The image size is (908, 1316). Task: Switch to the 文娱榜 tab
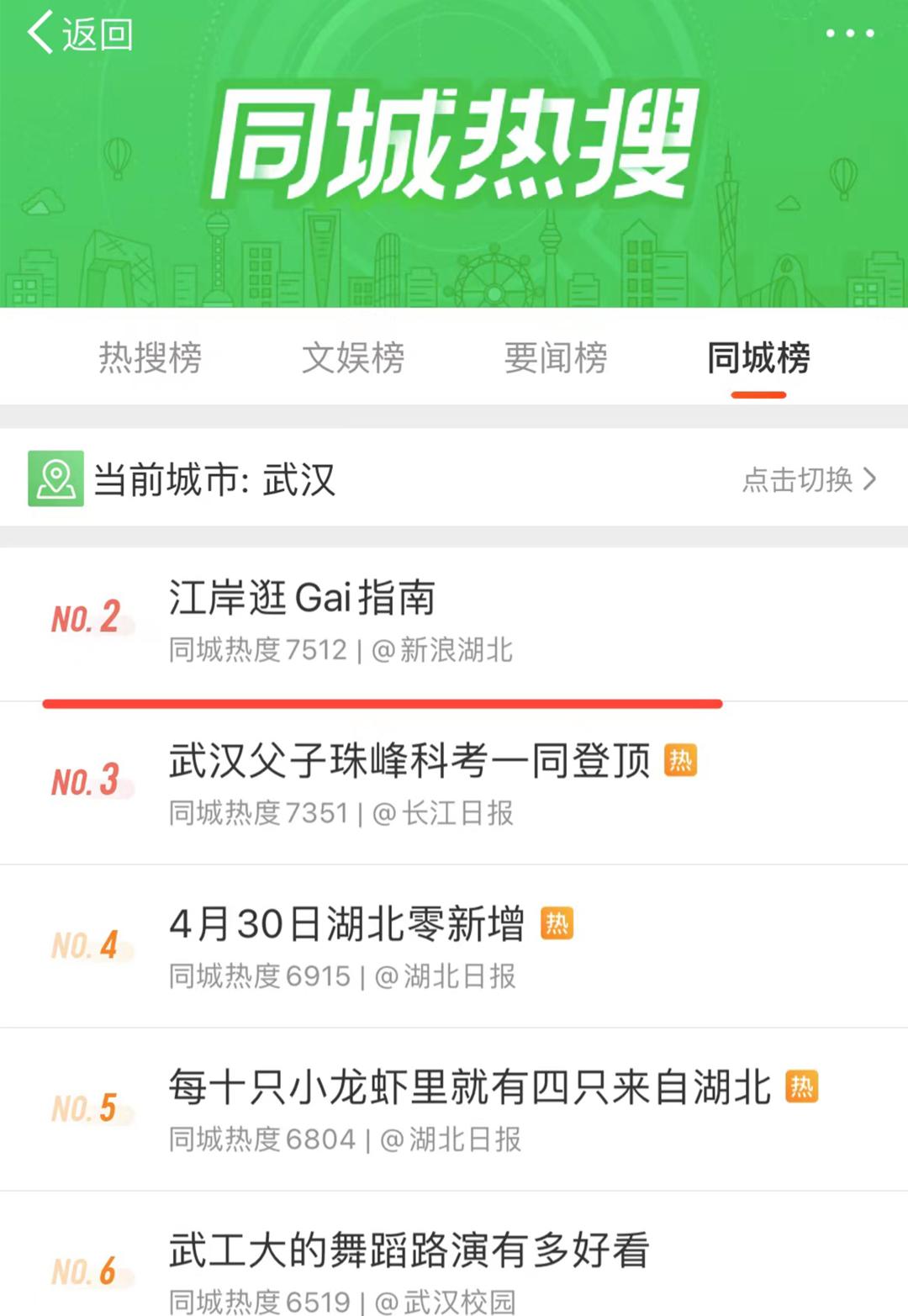click(353, 358)
